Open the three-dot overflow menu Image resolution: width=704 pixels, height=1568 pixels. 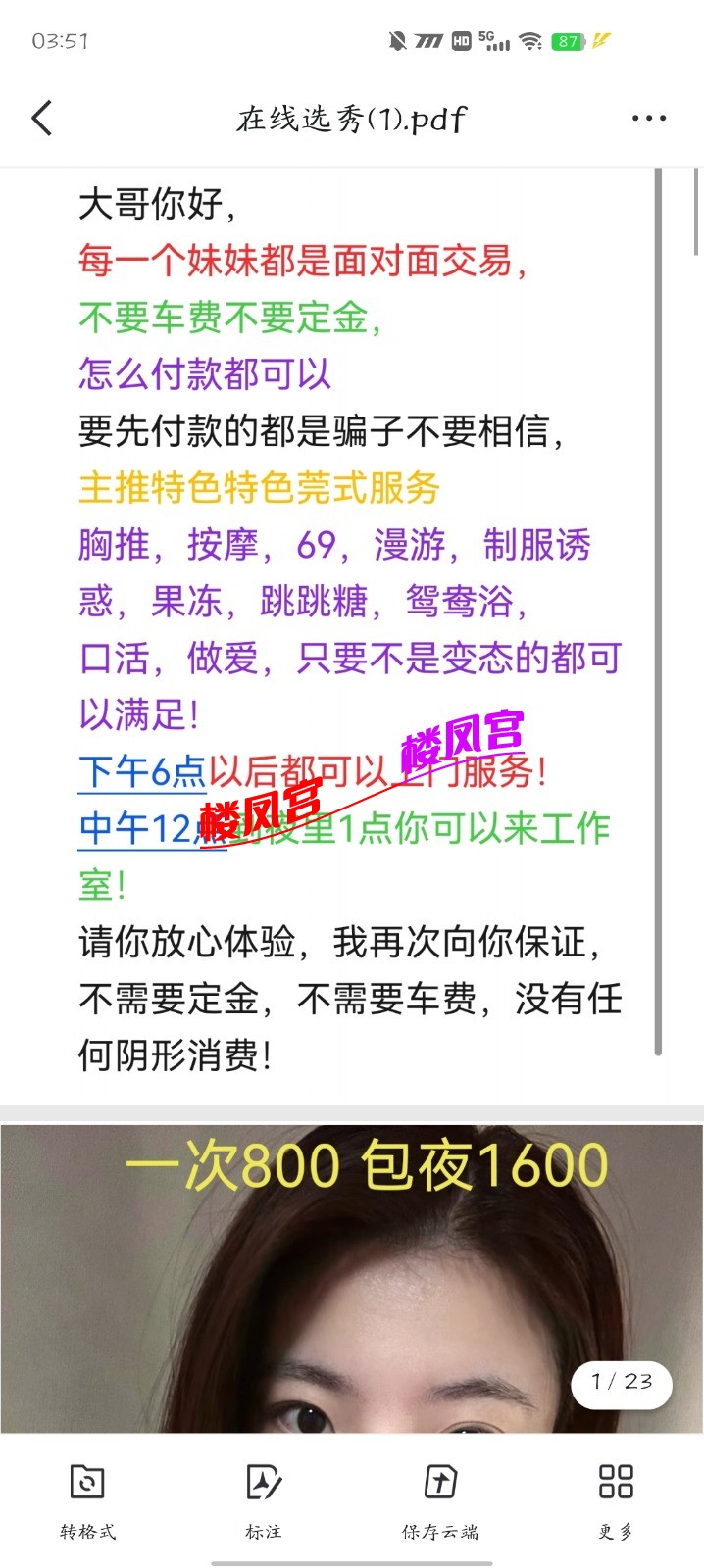coord(648,119)
